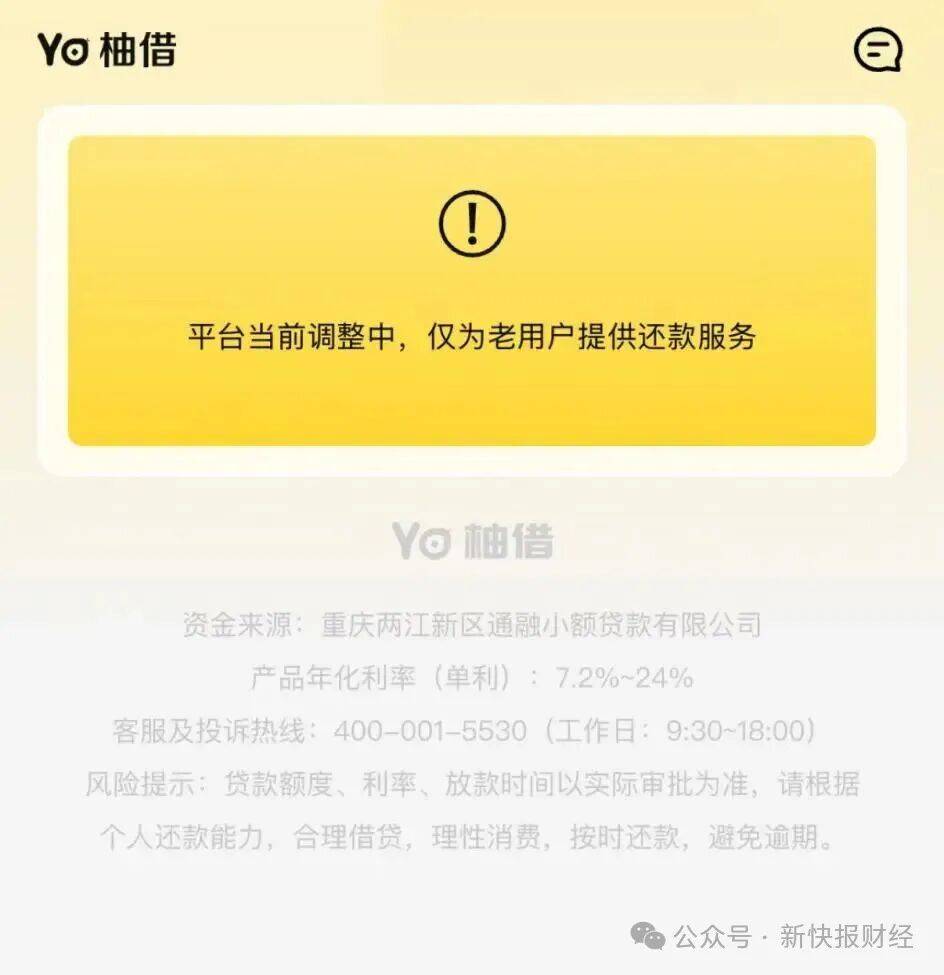Click the 柚借 brand name text
This screenshot has height=975, width=944.
[140, 50]
